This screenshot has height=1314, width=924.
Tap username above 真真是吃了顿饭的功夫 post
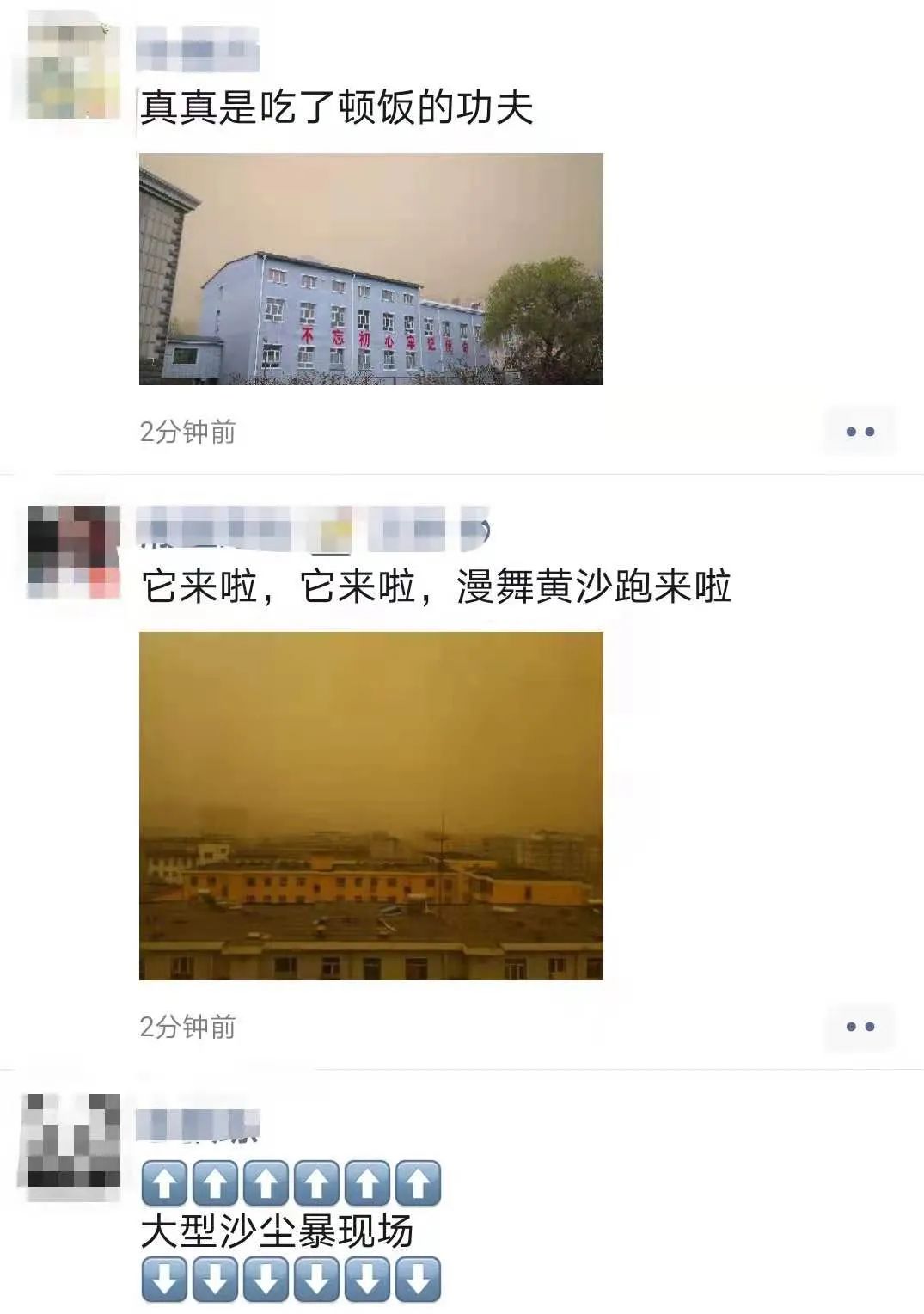point(198,49)
